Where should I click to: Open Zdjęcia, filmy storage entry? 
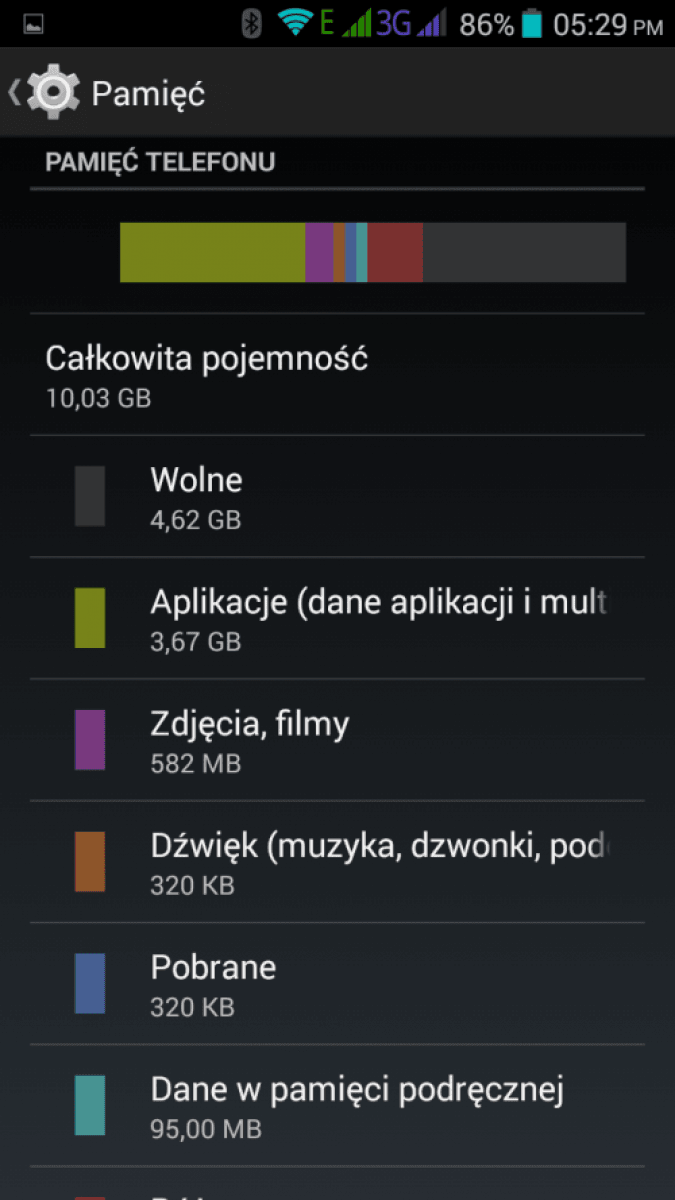(337, 740)
